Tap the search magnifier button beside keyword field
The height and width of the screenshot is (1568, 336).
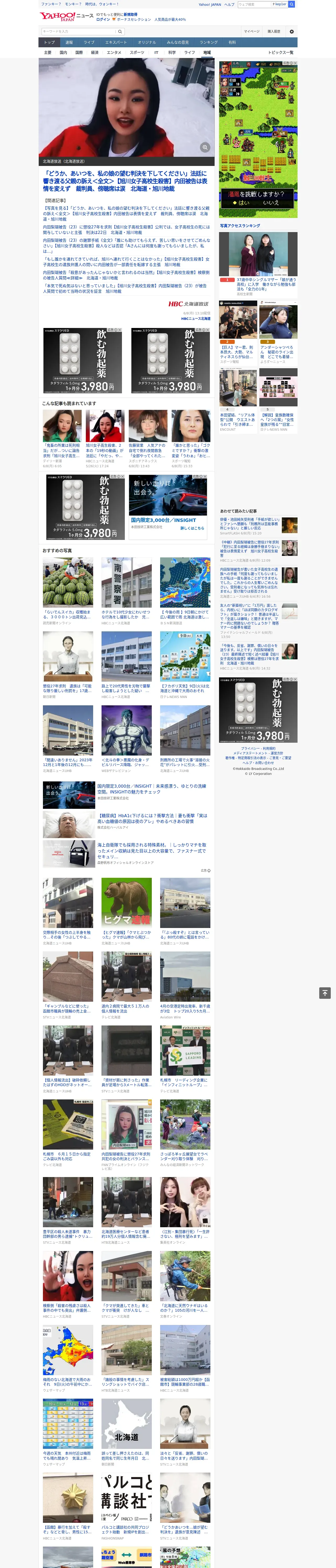[x=120, y=31]
